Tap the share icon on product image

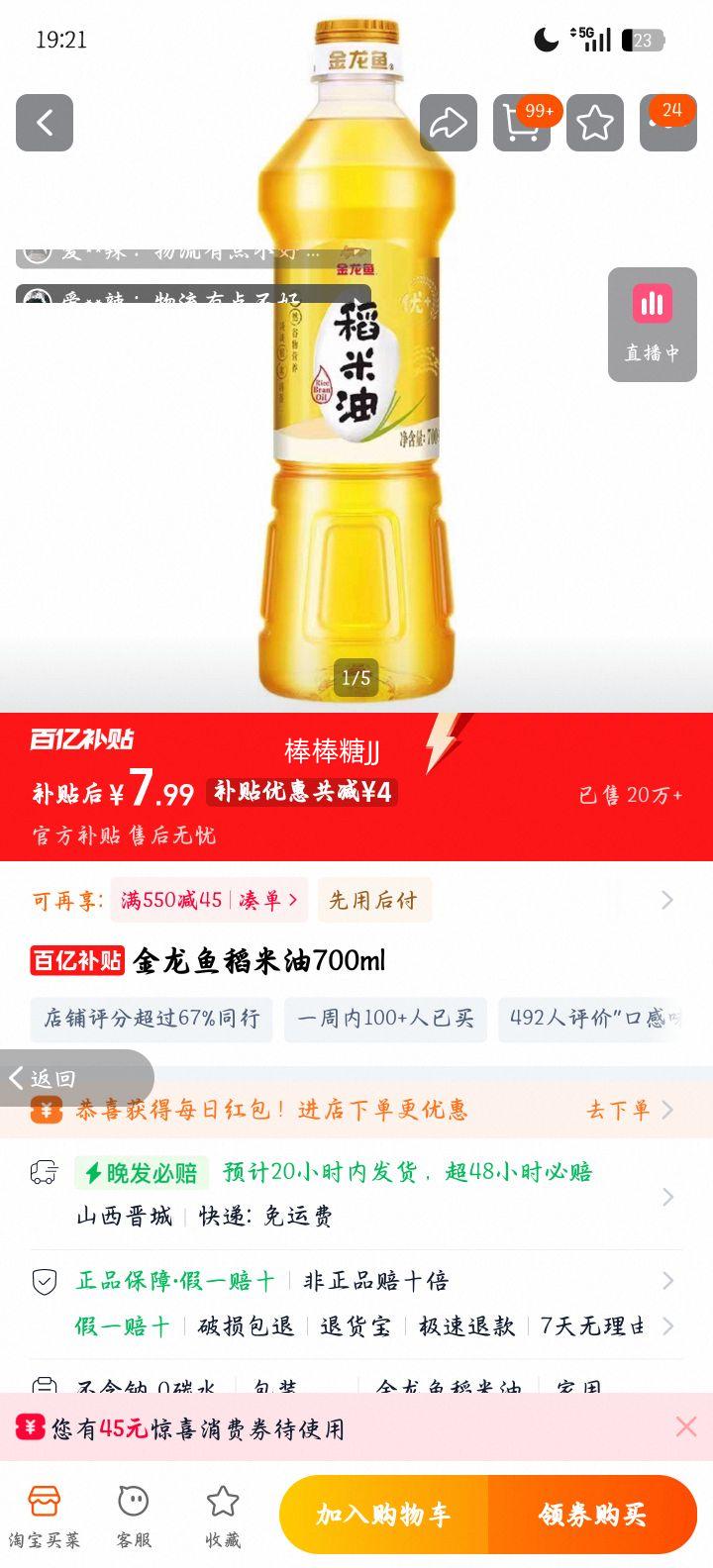[451, 123]
